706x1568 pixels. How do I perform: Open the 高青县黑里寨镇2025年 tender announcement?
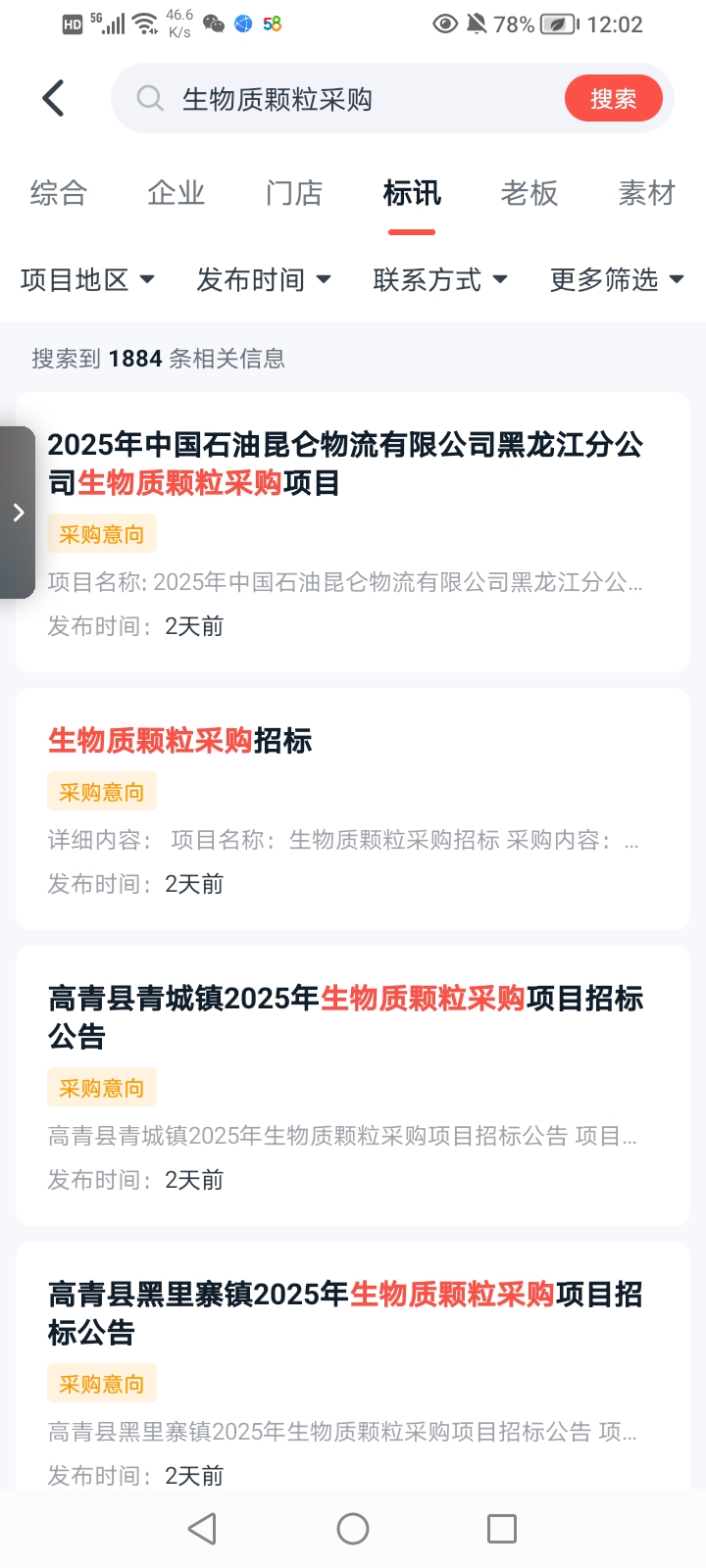pyautogui.click(x=353, y=1313)
